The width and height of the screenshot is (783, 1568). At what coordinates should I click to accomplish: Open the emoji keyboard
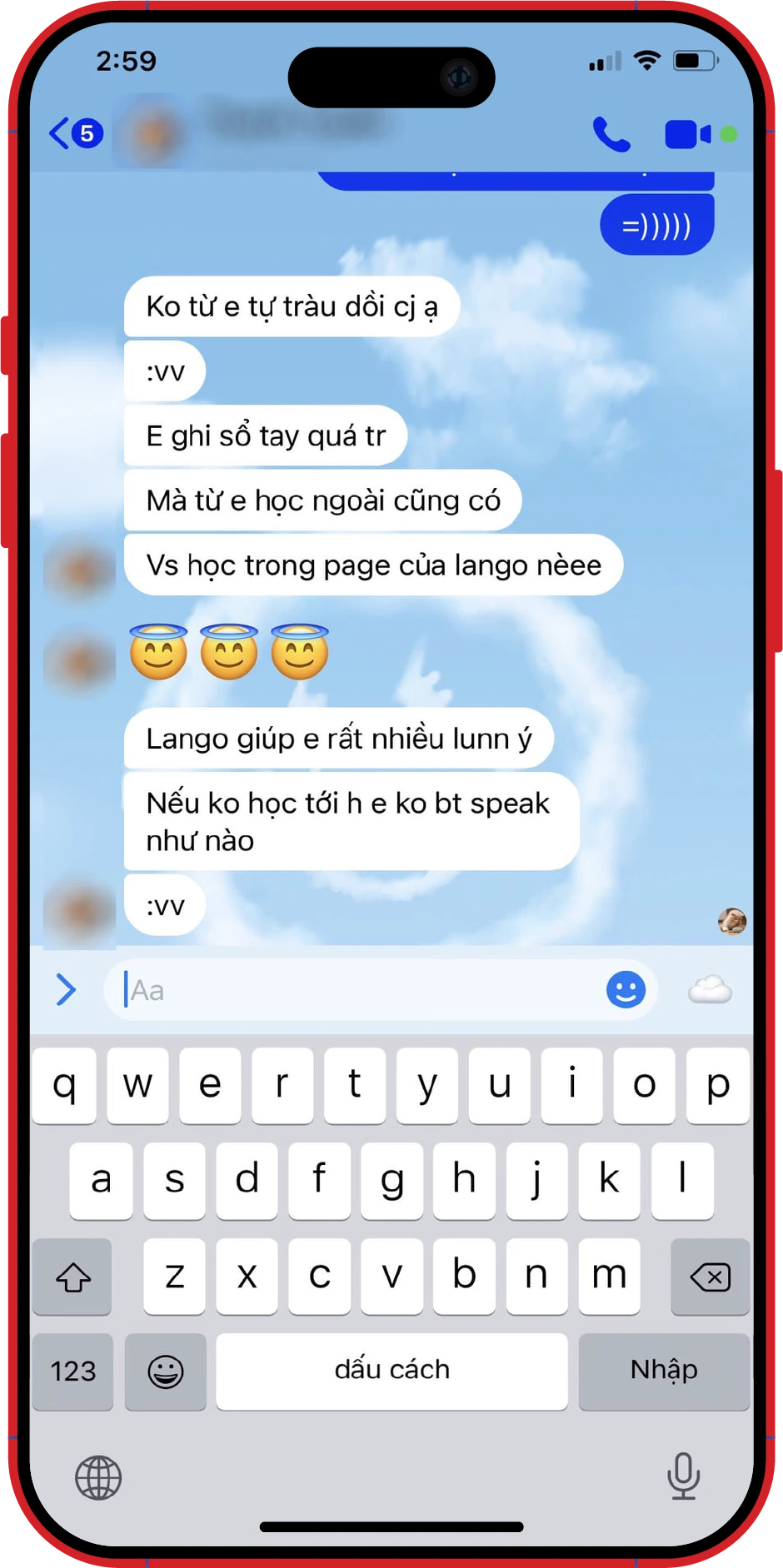point(165,1371)
